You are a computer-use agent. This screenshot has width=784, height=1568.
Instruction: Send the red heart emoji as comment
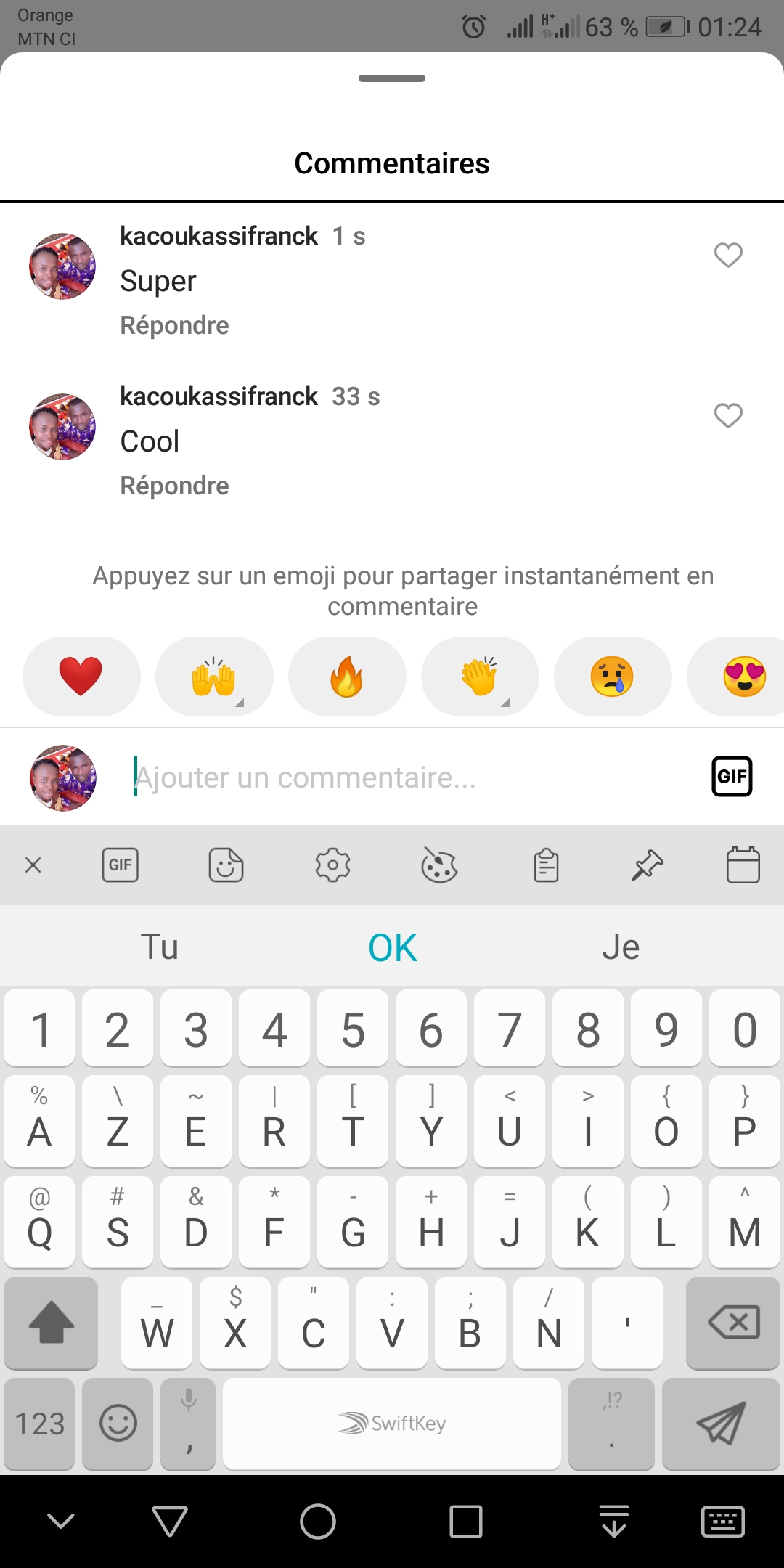coord(81,677)
